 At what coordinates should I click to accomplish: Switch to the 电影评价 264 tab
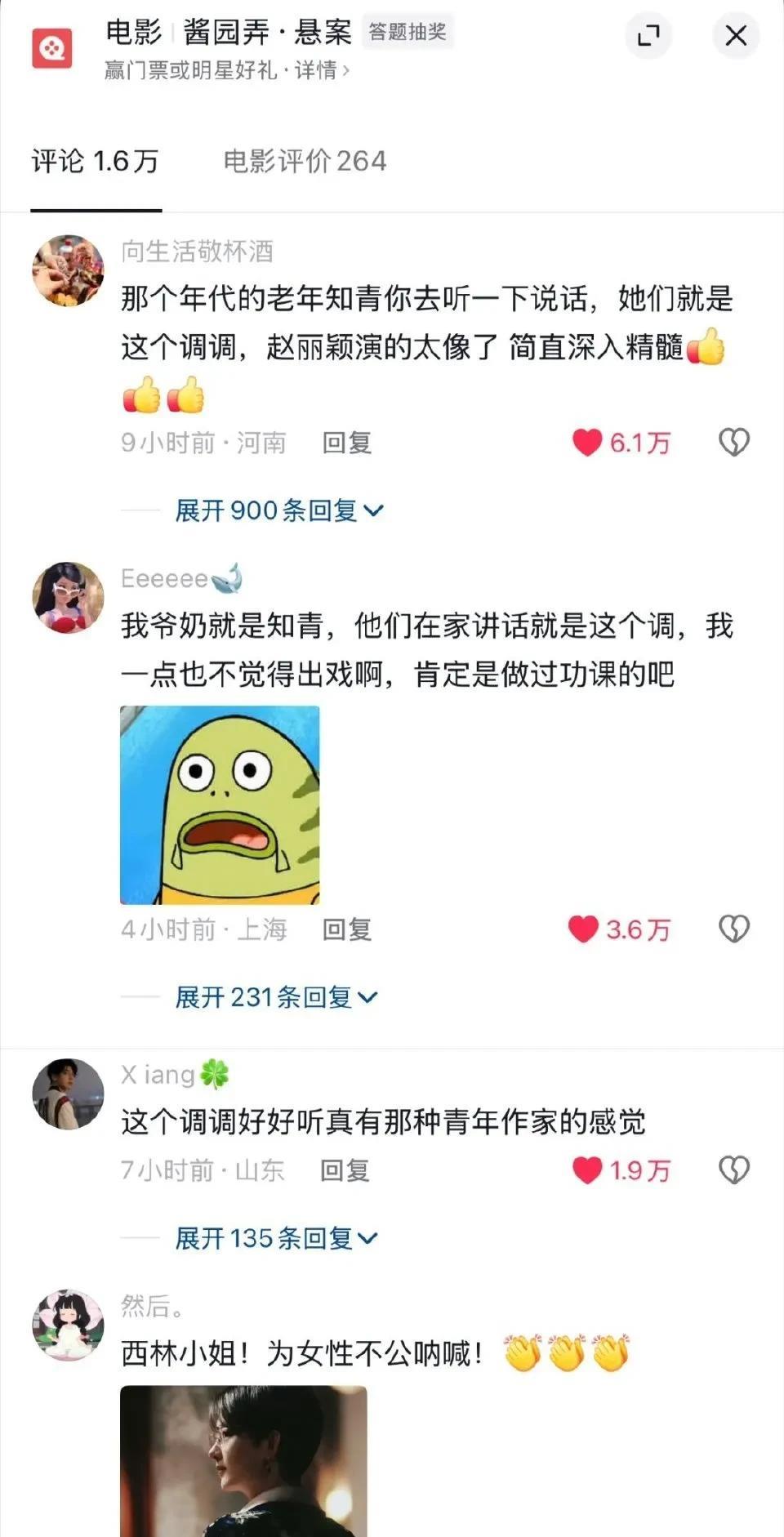coord(305,162)
